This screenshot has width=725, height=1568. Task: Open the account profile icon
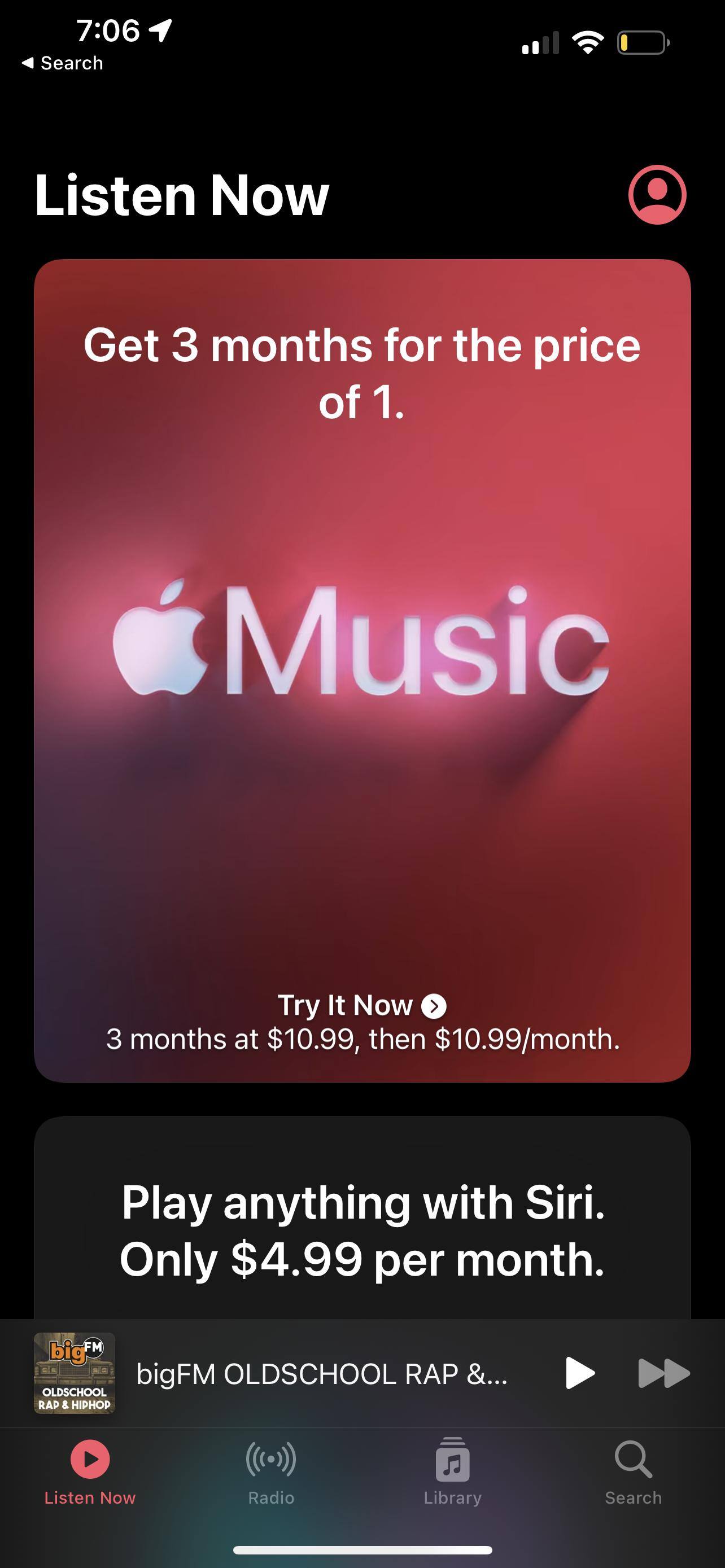[657, 195]
